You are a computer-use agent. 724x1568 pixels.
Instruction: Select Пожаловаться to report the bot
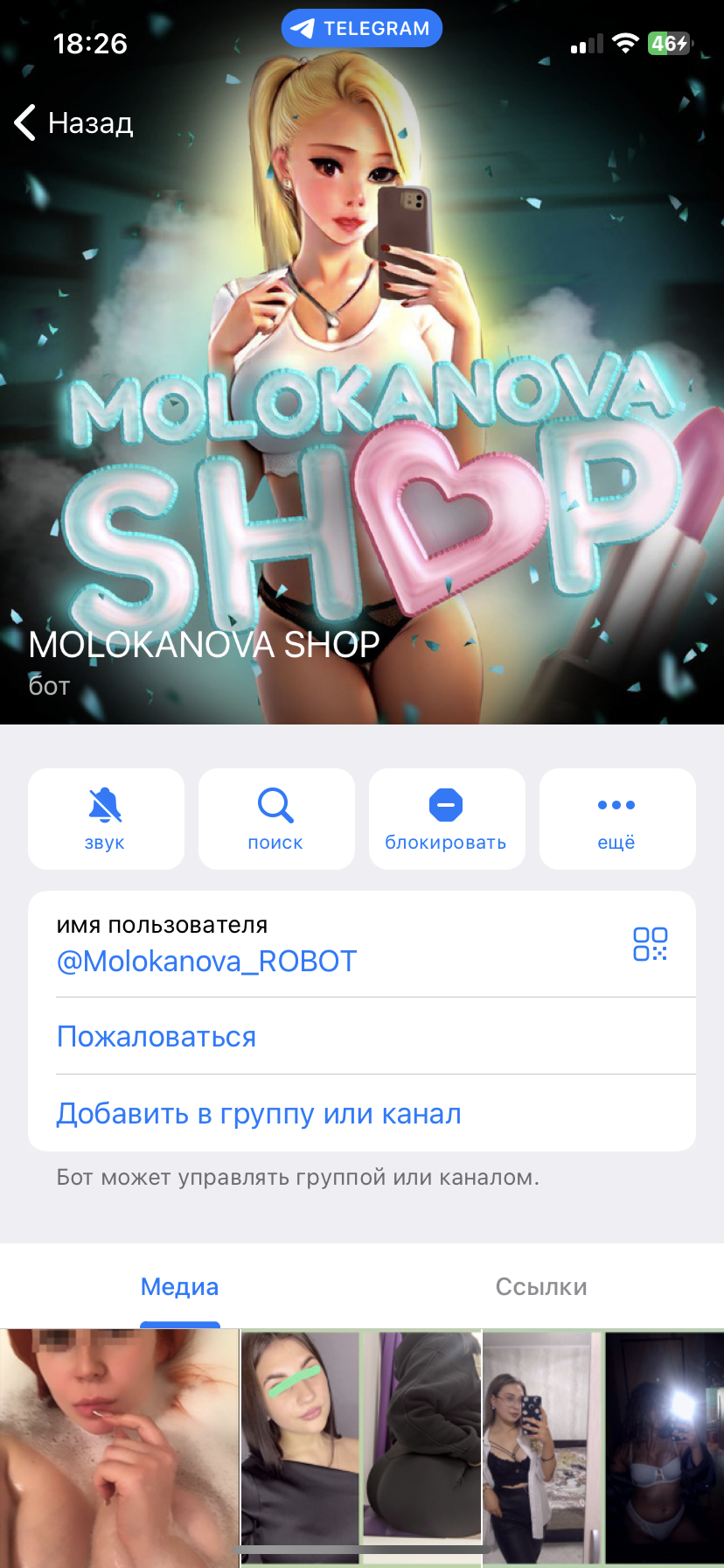click(x=157, y=1037)
